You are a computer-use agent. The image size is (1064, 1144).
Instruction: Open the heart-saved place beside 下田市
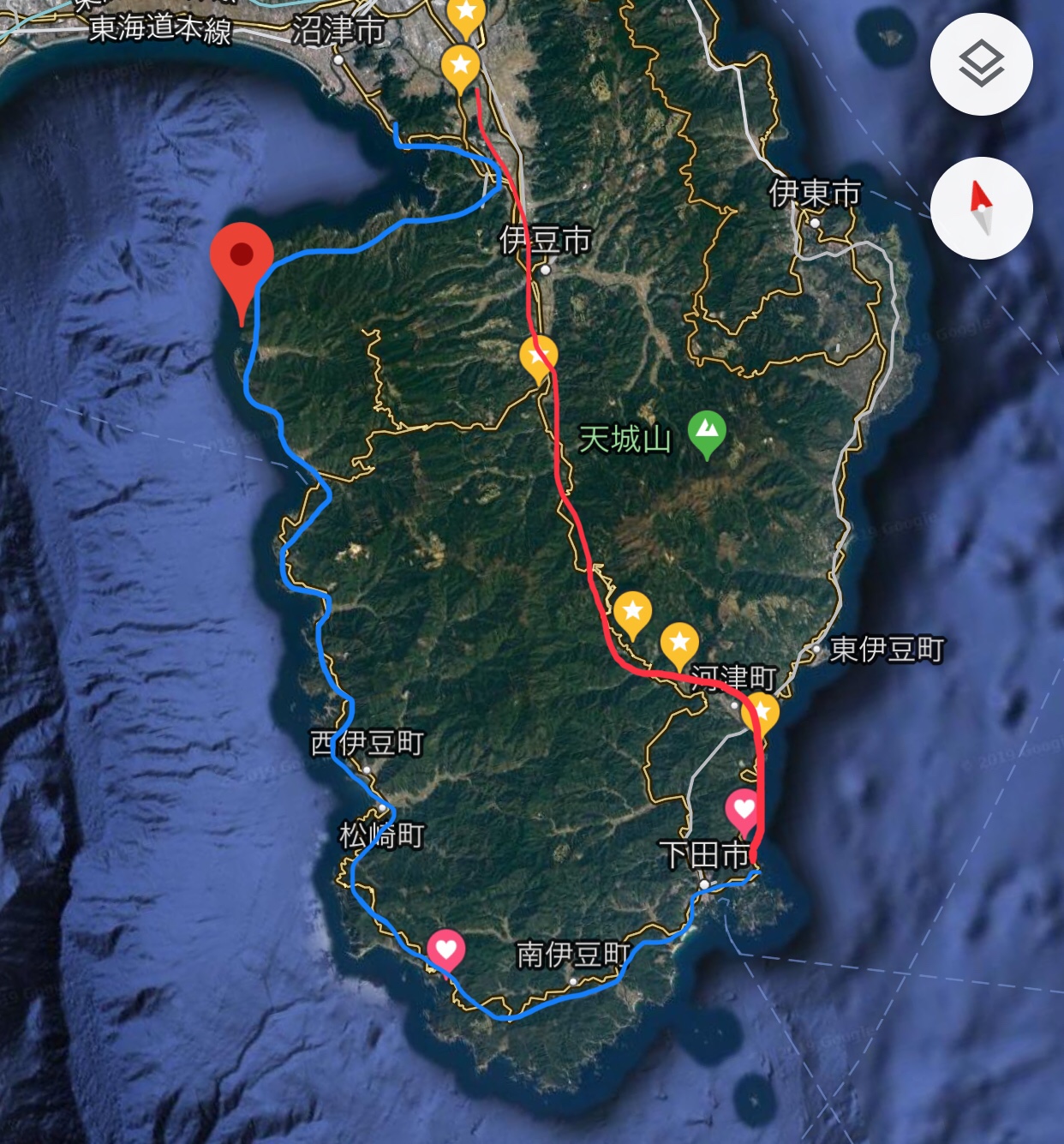tap(743, 810)
